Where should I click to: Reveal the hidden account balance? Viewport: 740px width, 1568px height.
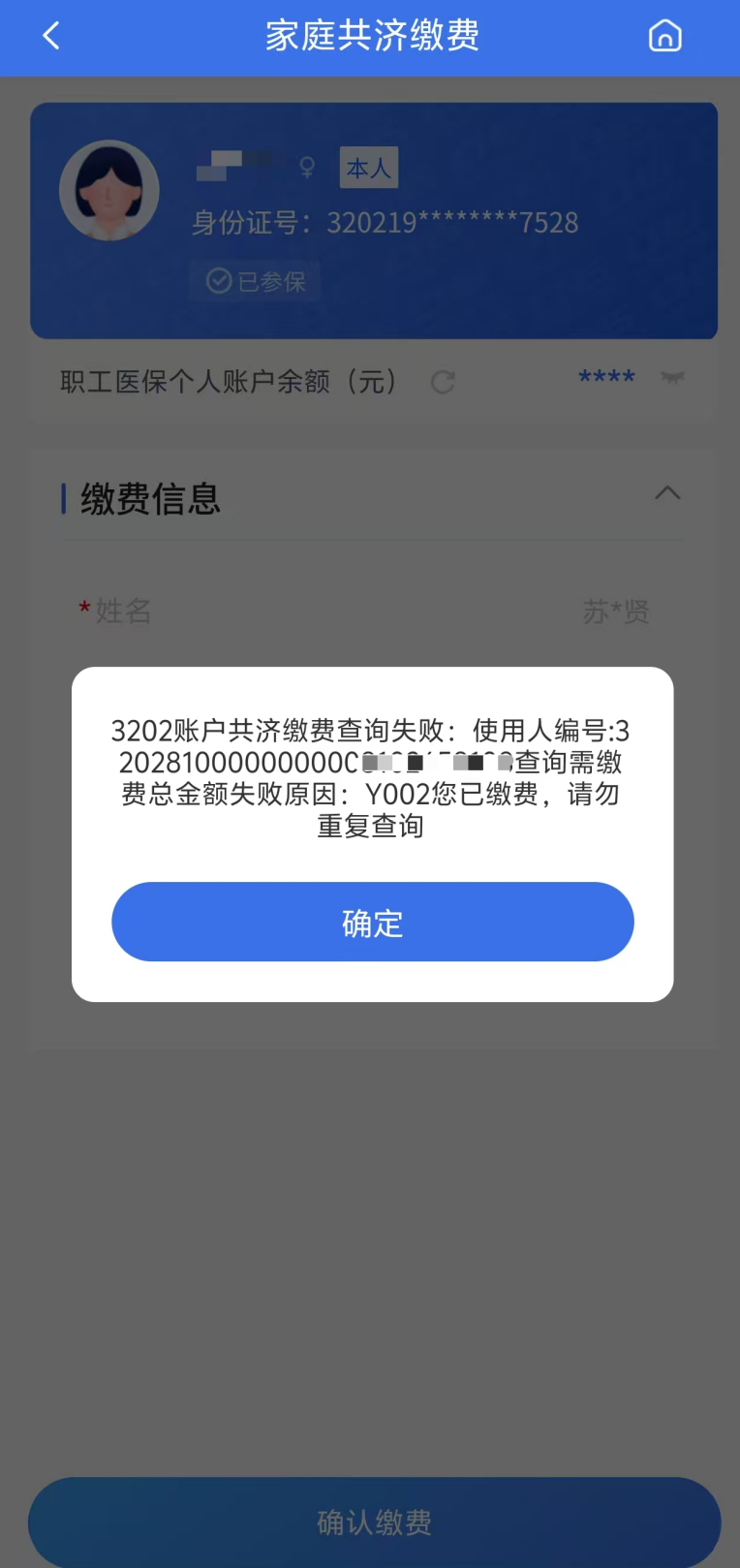672,378
